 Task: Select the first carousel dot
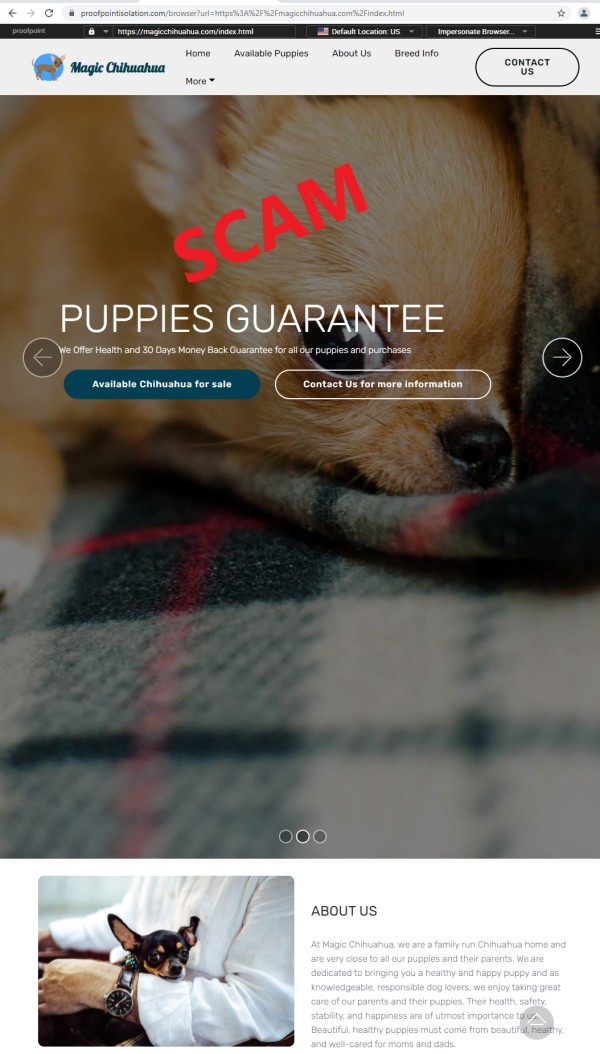(x=286, y=836)
